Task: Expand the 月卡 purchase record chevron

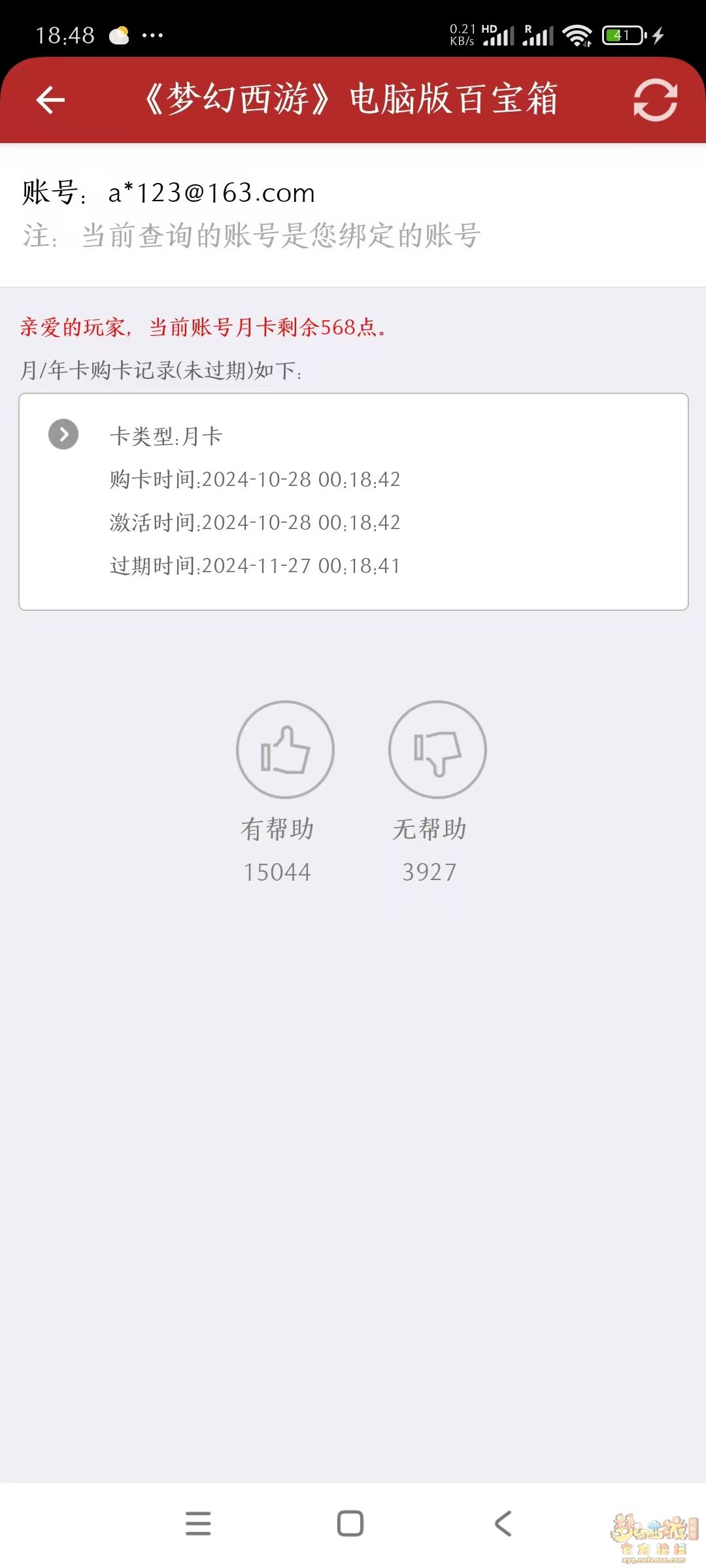Action: [x=63, y=434]
